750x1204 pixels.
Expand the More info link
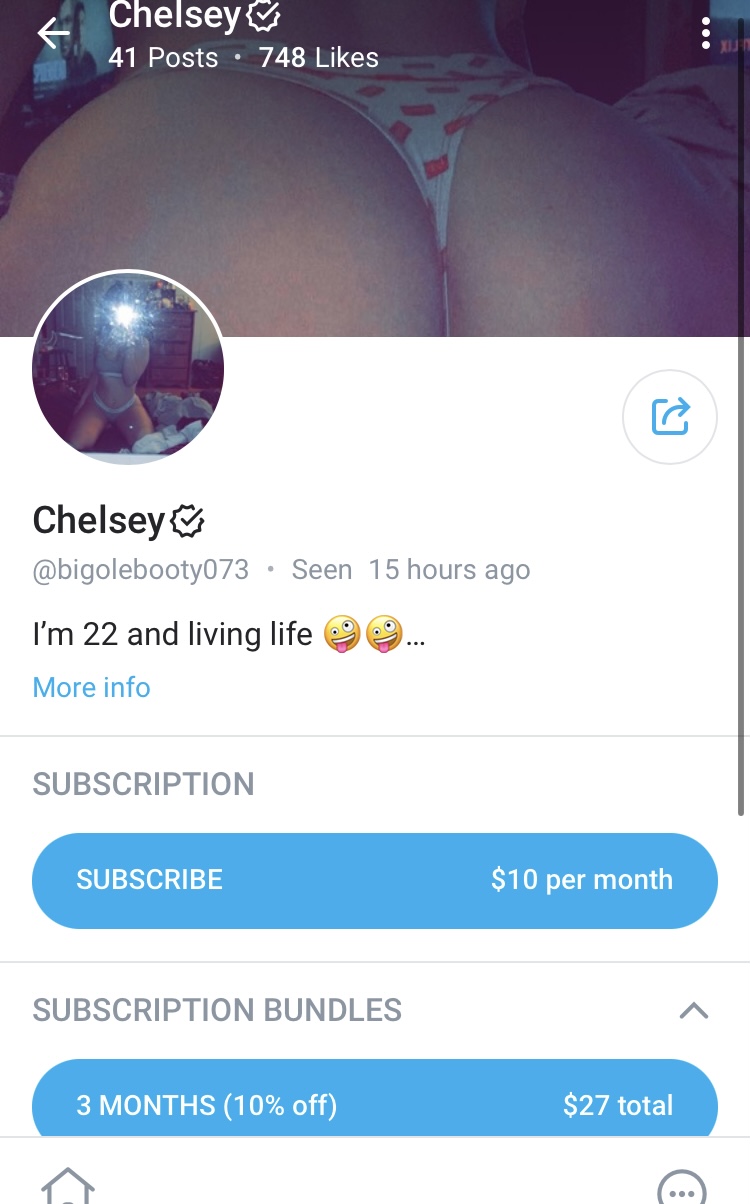(91, 688)
